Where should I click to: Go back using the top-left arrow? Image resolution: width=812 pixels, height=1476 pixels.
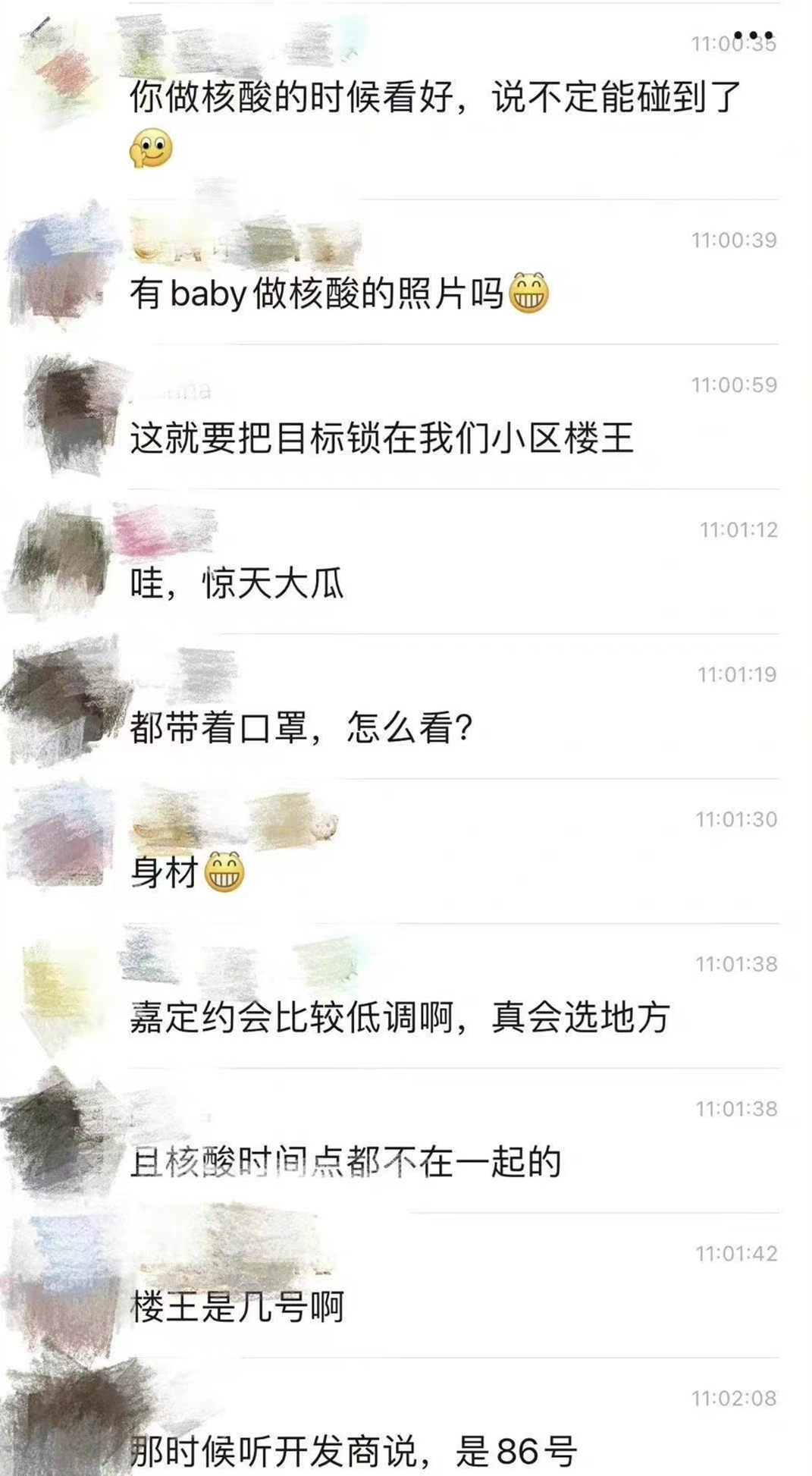point(39,30)
